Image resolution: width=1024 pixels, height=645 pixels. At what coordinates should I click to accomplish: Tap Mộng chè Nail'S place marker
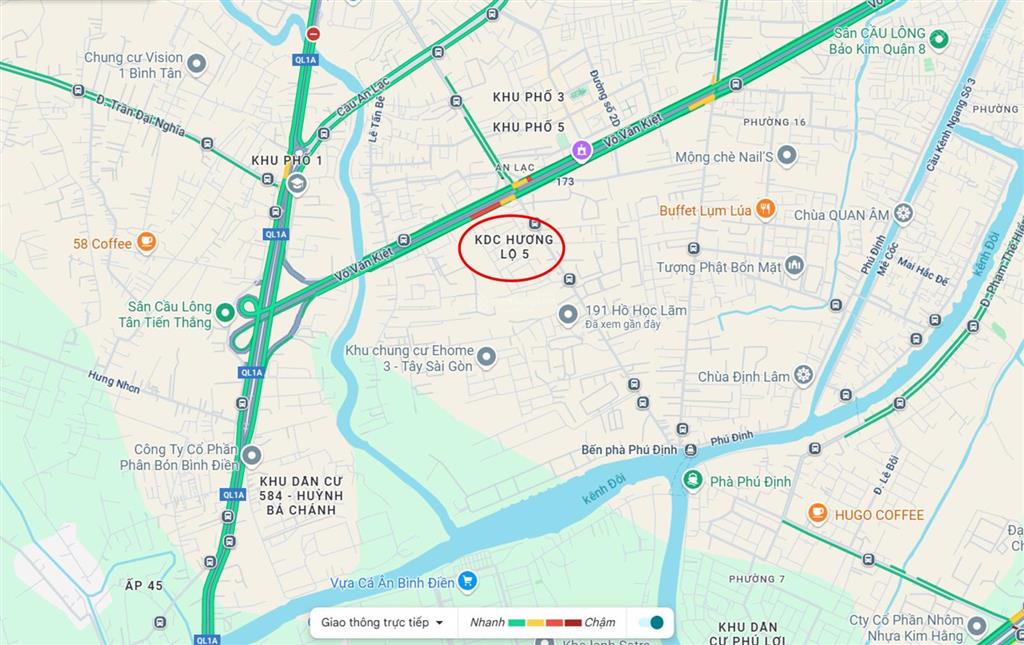[787, 156]
